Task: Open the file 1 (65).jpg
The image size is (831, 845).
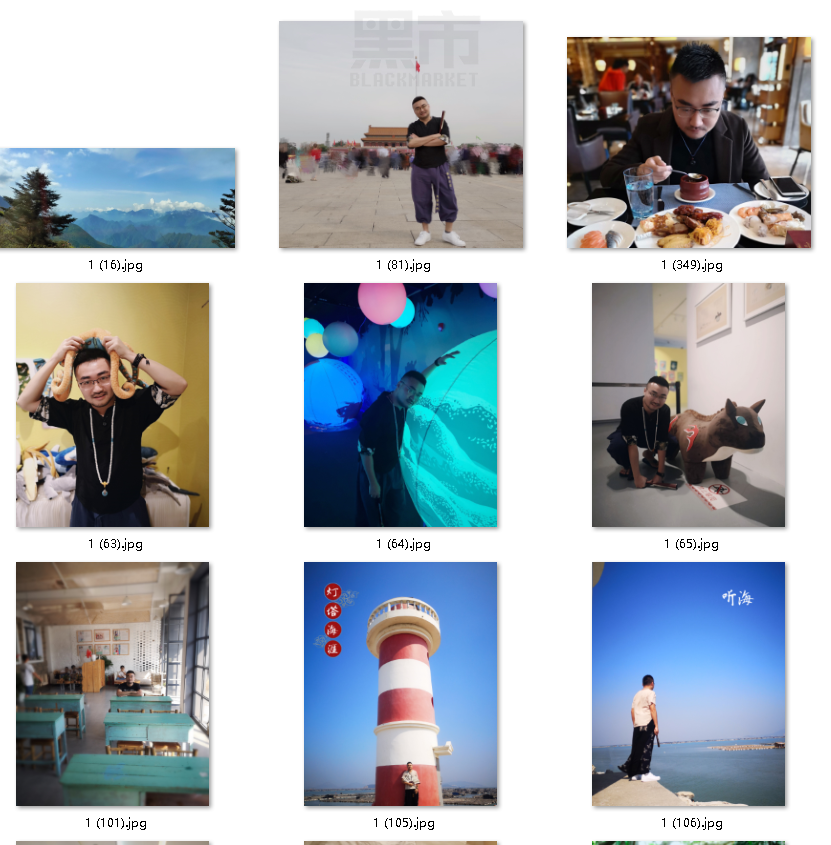Action: [x=688, y=405]
